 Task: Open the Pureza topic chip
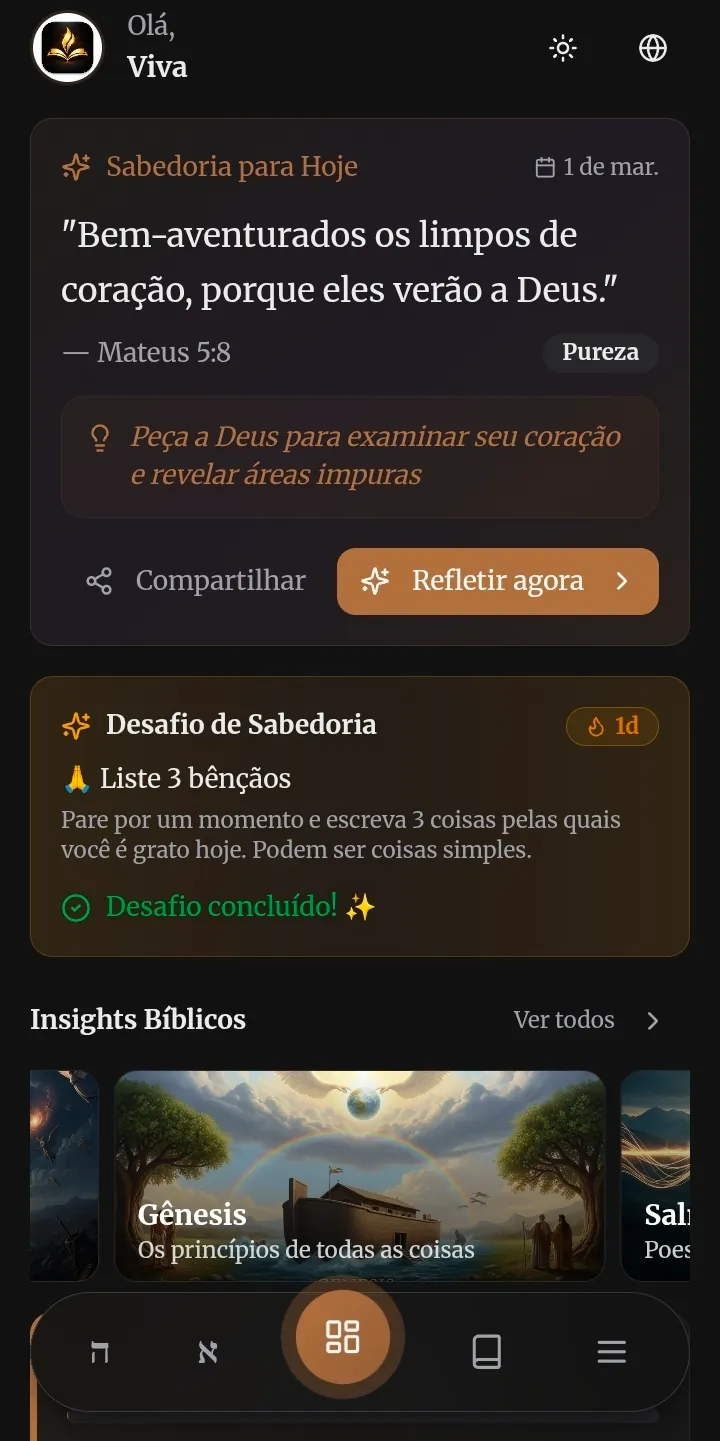pyautogui.click(x=600, y=352)
